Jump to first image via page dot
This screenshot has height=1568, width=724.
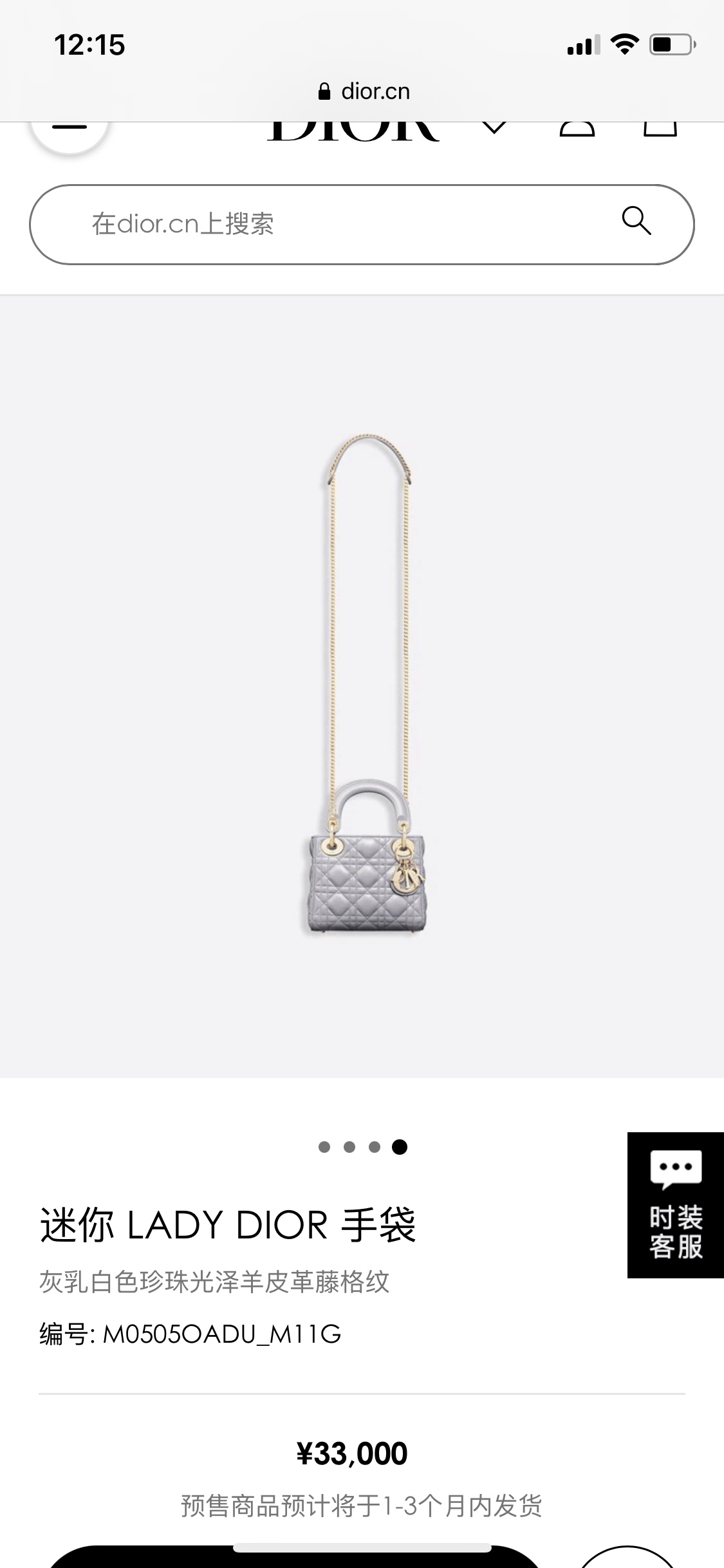[324, 1147]
